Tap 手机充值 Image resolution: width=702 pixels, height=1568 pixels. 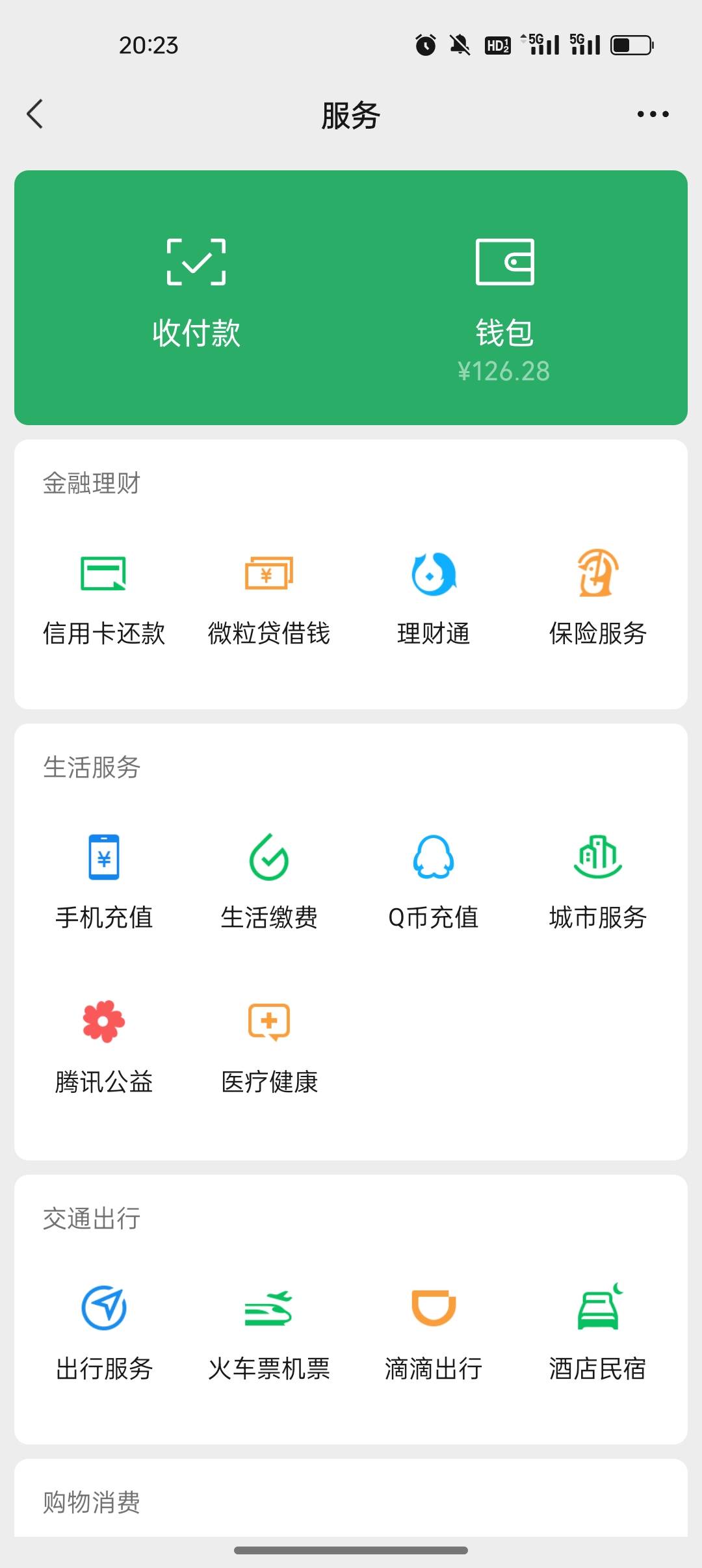point(104,882)
